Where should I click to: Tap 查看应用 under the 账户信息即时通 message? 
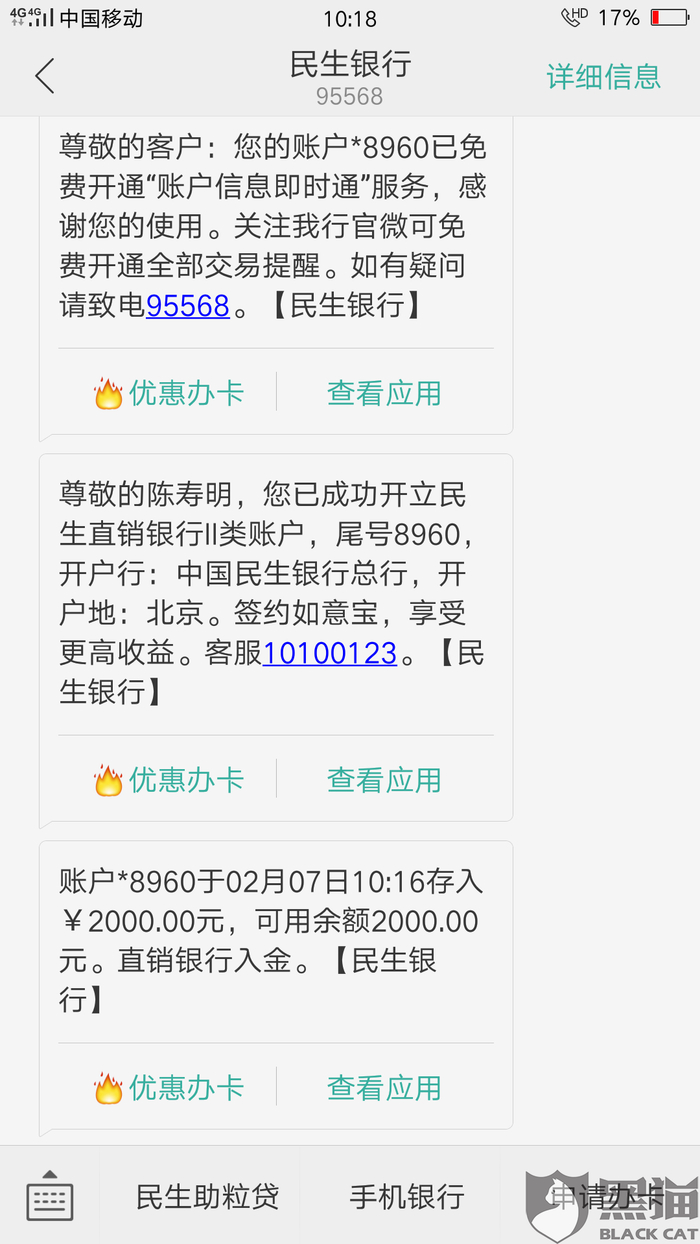[x=384, y=393]
